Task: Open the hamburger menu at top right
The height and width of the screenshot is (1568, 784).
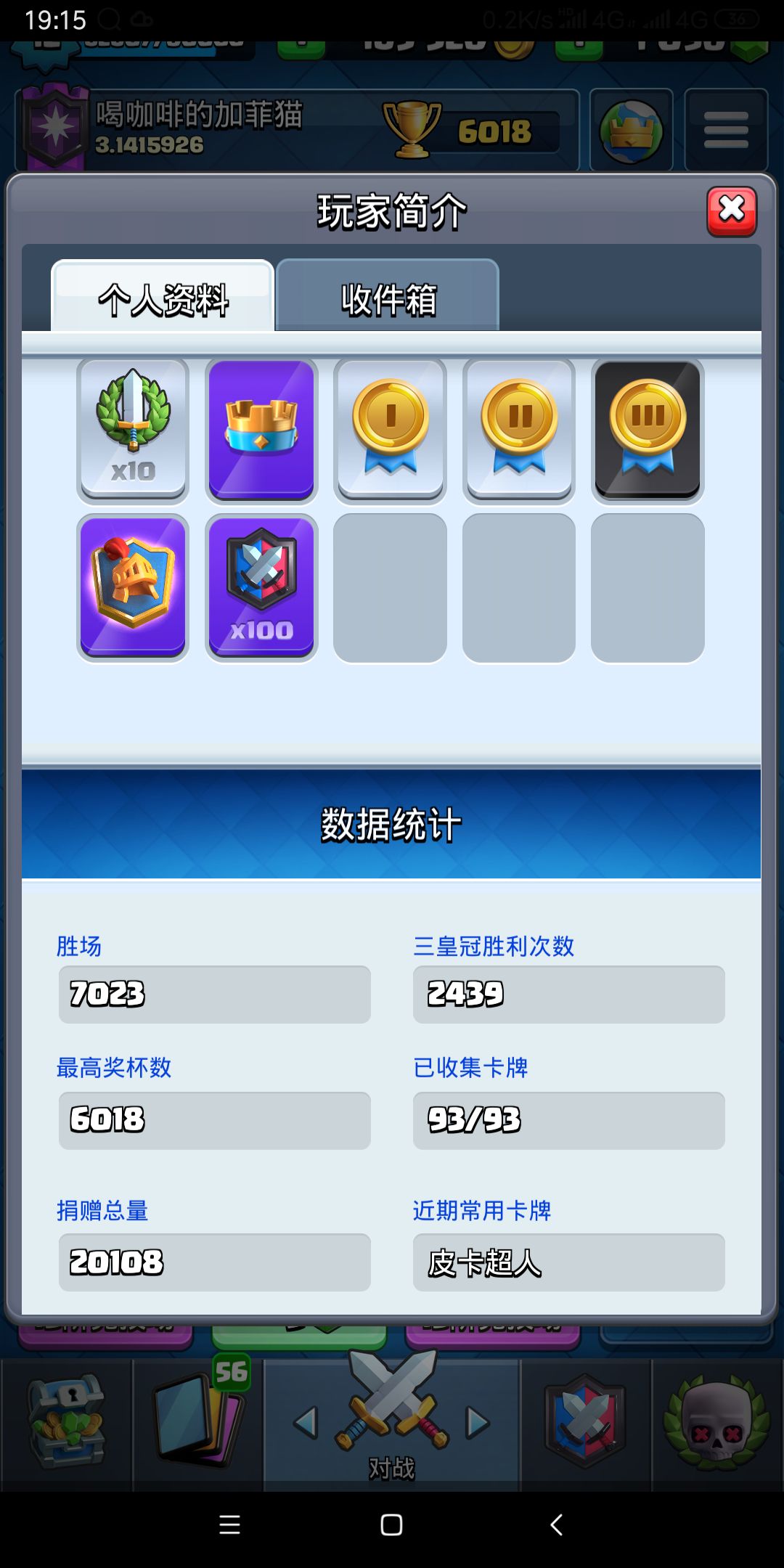Action: tap(725, 129)
